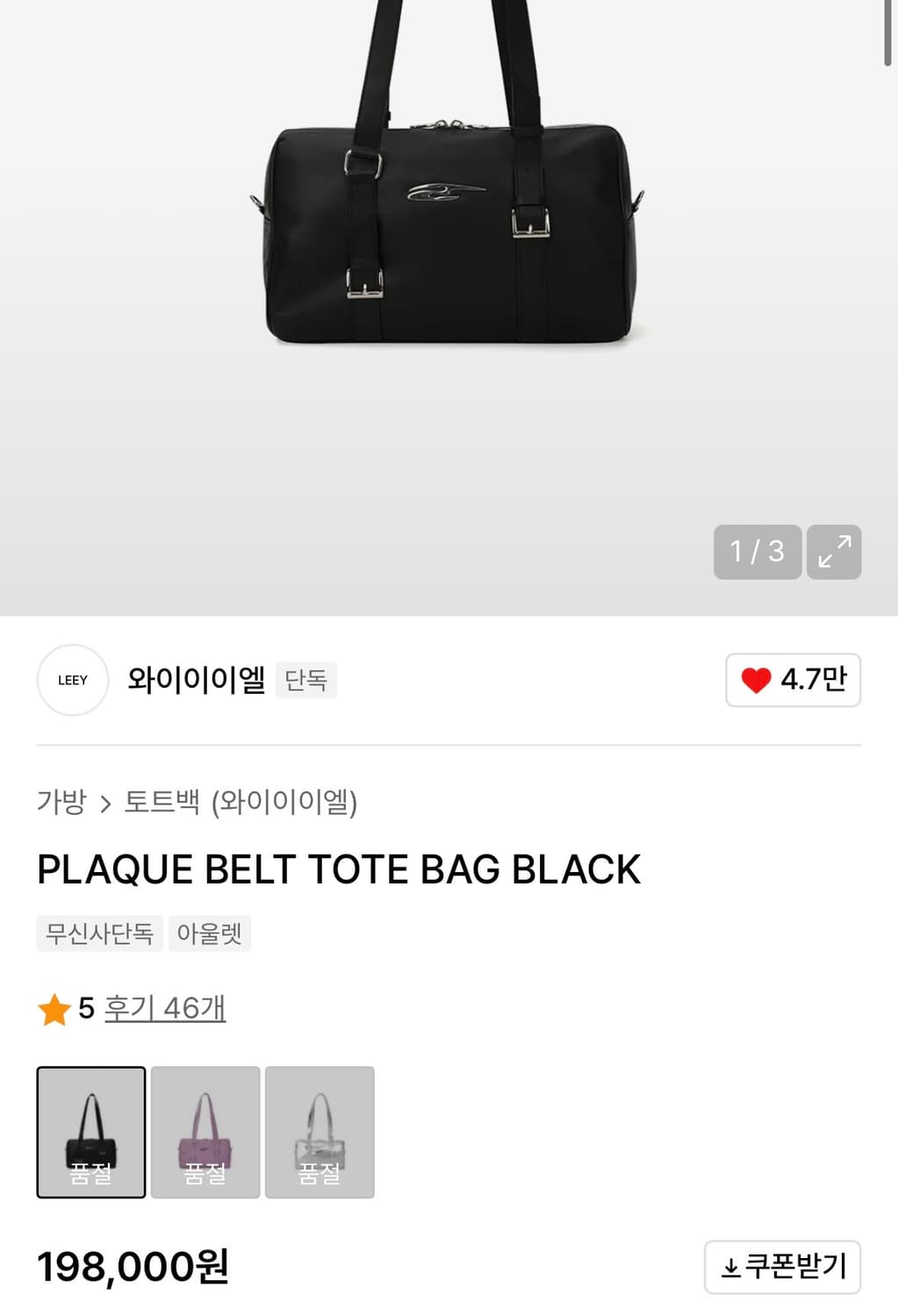Select the sold-out black tote color option
This screenshot has height=1316, width=898.
pos(90,1132)
